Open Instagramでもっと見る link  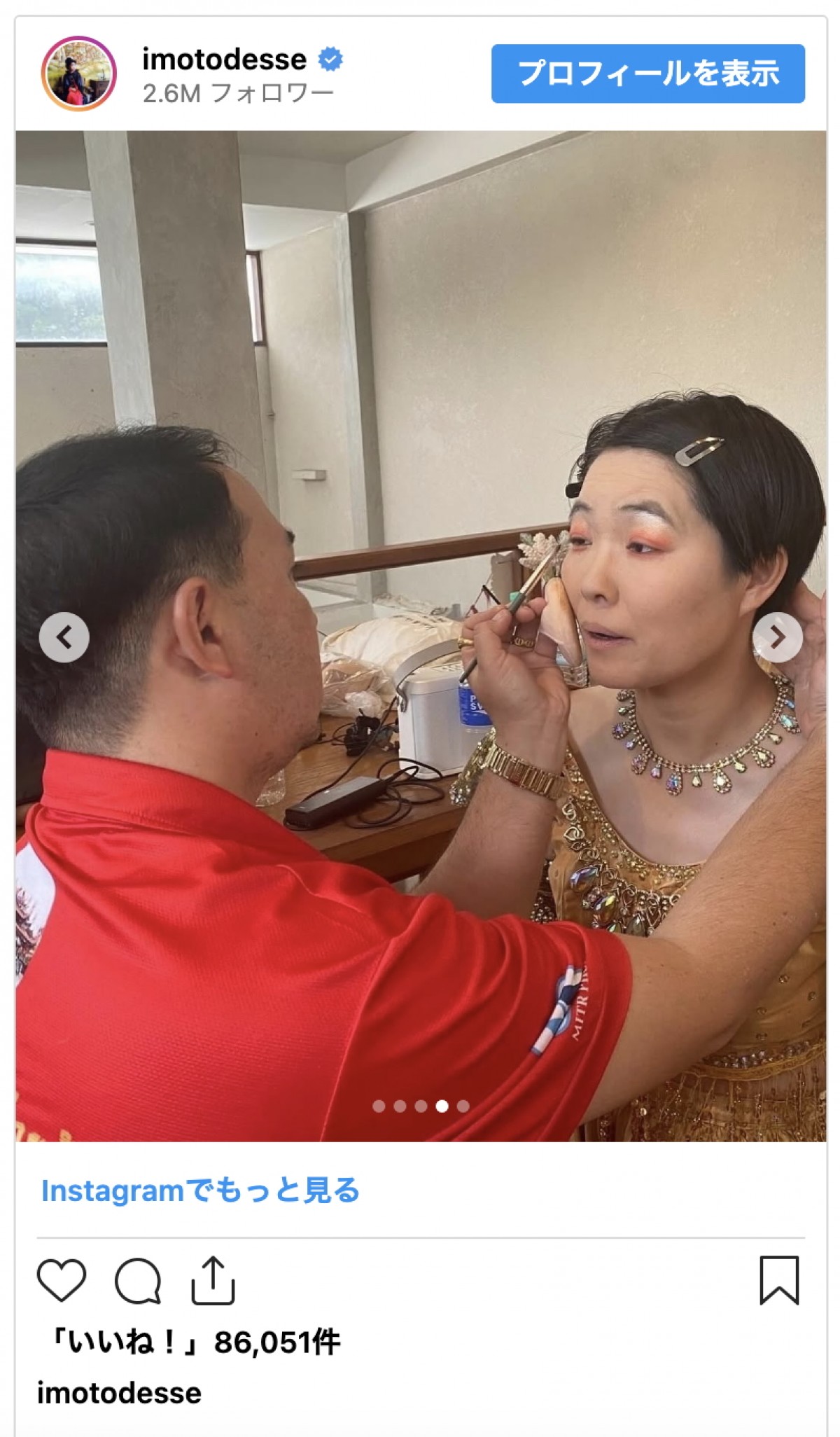pyautogui.click(x=200, y=1190)
